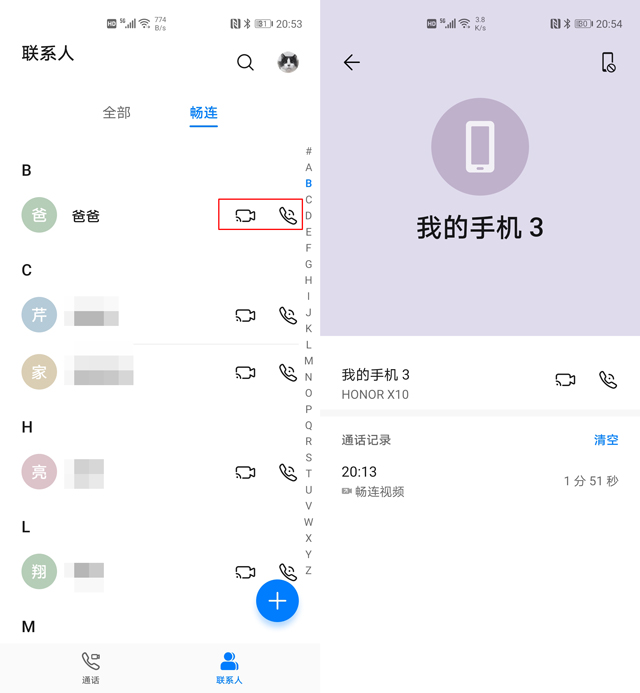Open the 联系人 bottom tab
The width and height of the screenshot is (640, 693).
[x=229, y=667]
